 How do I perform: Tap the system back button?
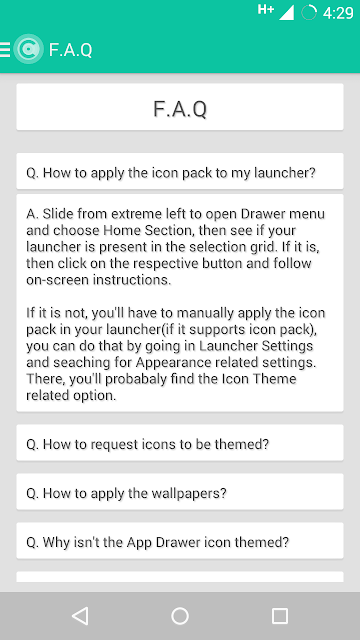tap(80, 616)
